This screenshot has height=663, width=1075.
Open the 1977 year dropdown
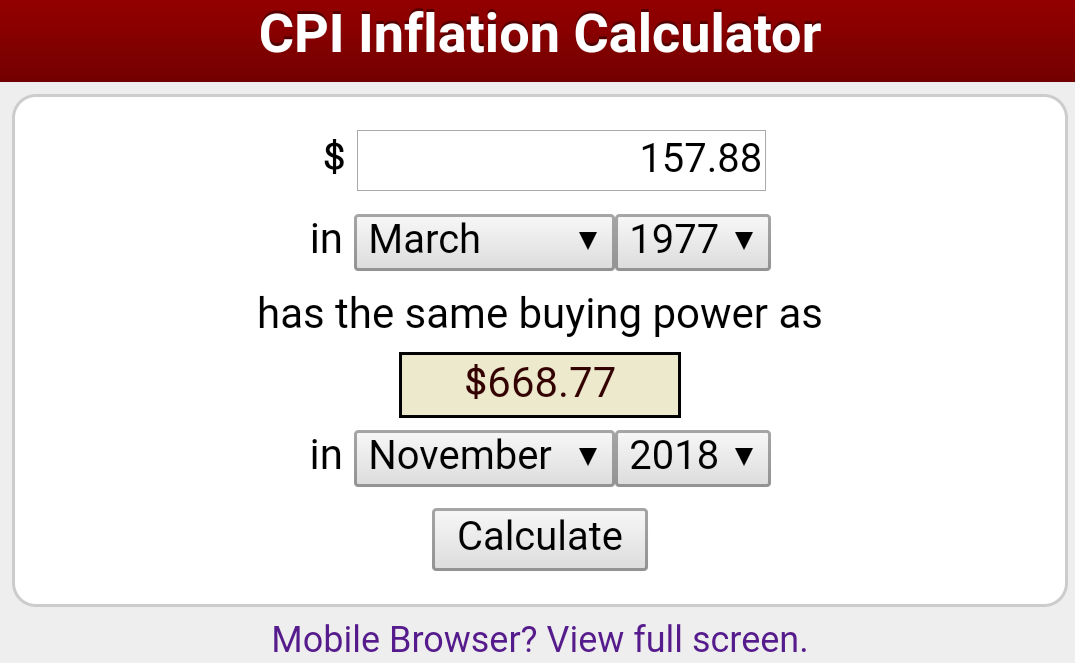[x=692, y=241]
